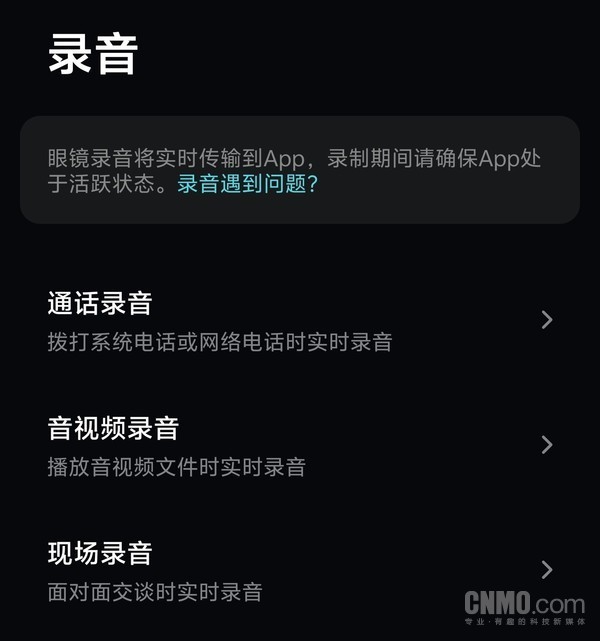Go to 现场录音 recording
Image resolution: width=600 pixels, height=641 pixels.
point(300,570)
